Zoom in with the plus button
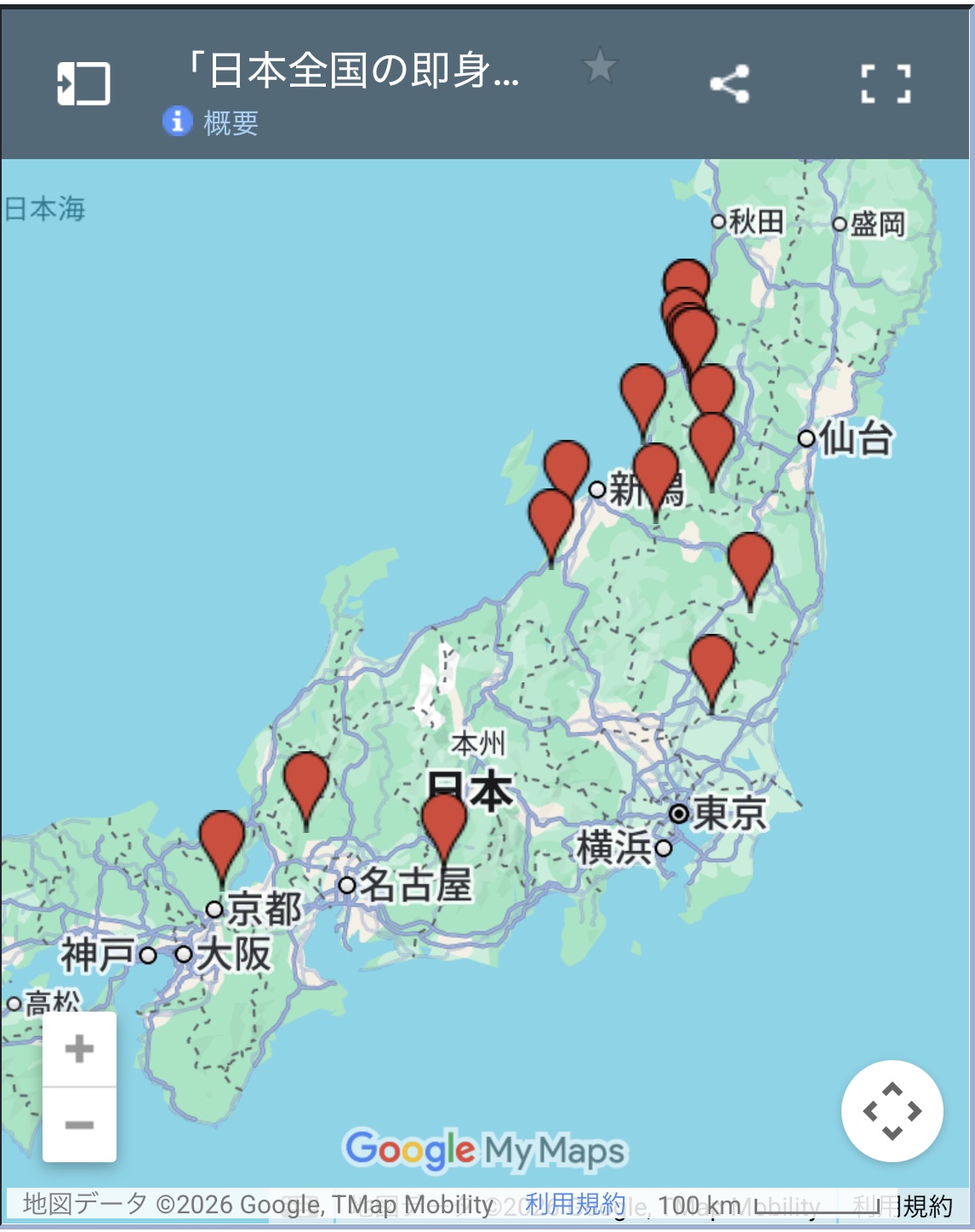 [79, 1048]
